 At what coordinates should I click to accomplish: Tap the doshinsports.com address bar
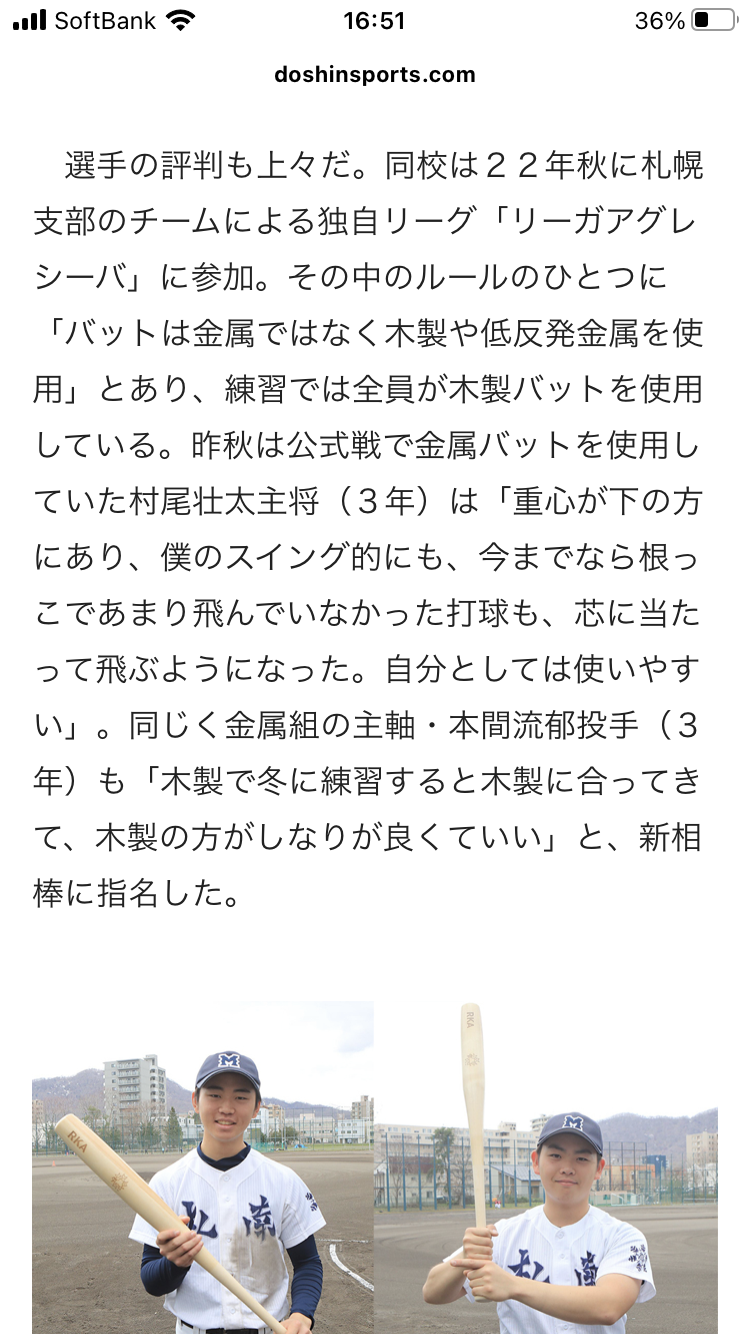[x=375, y=74]
